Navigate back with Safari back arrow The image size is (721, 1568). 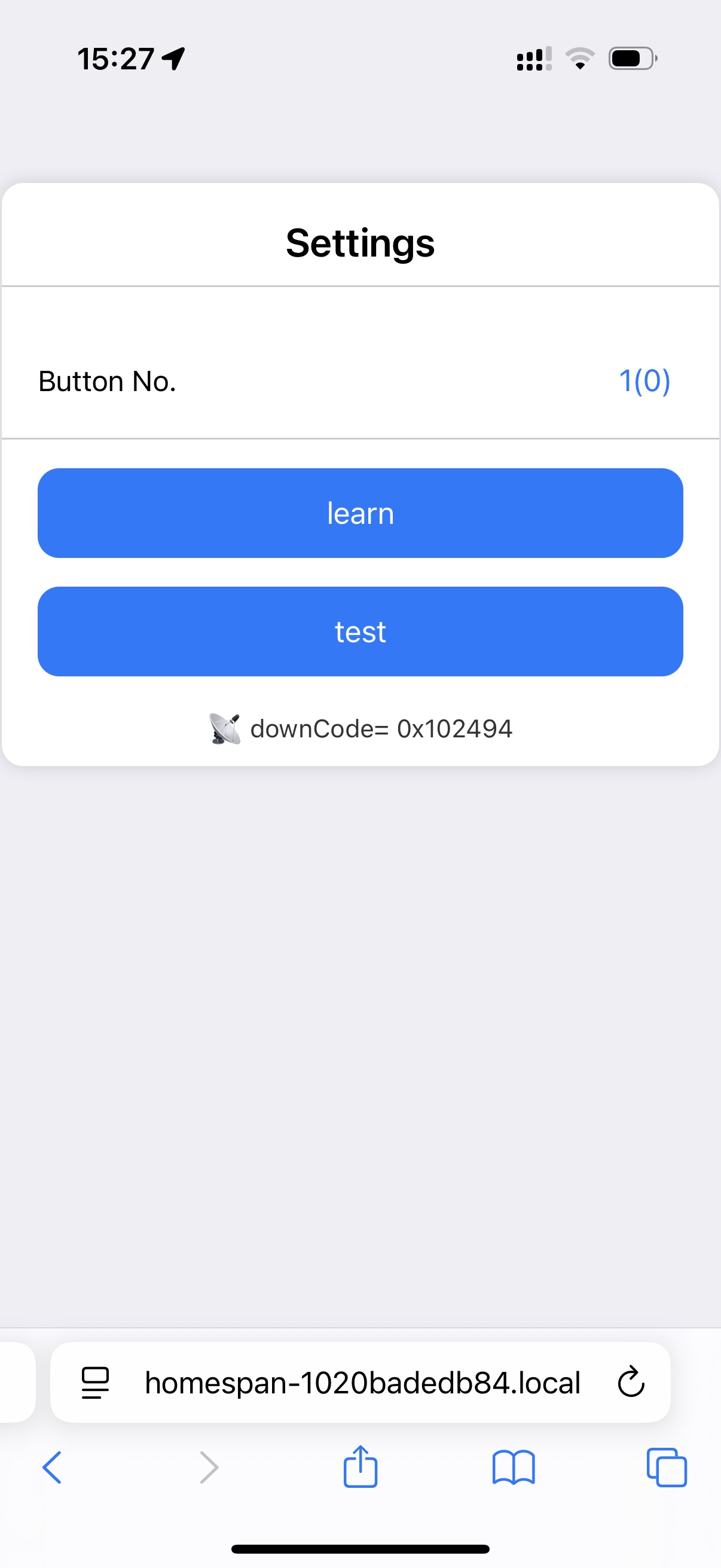[x=53, y=1467]
